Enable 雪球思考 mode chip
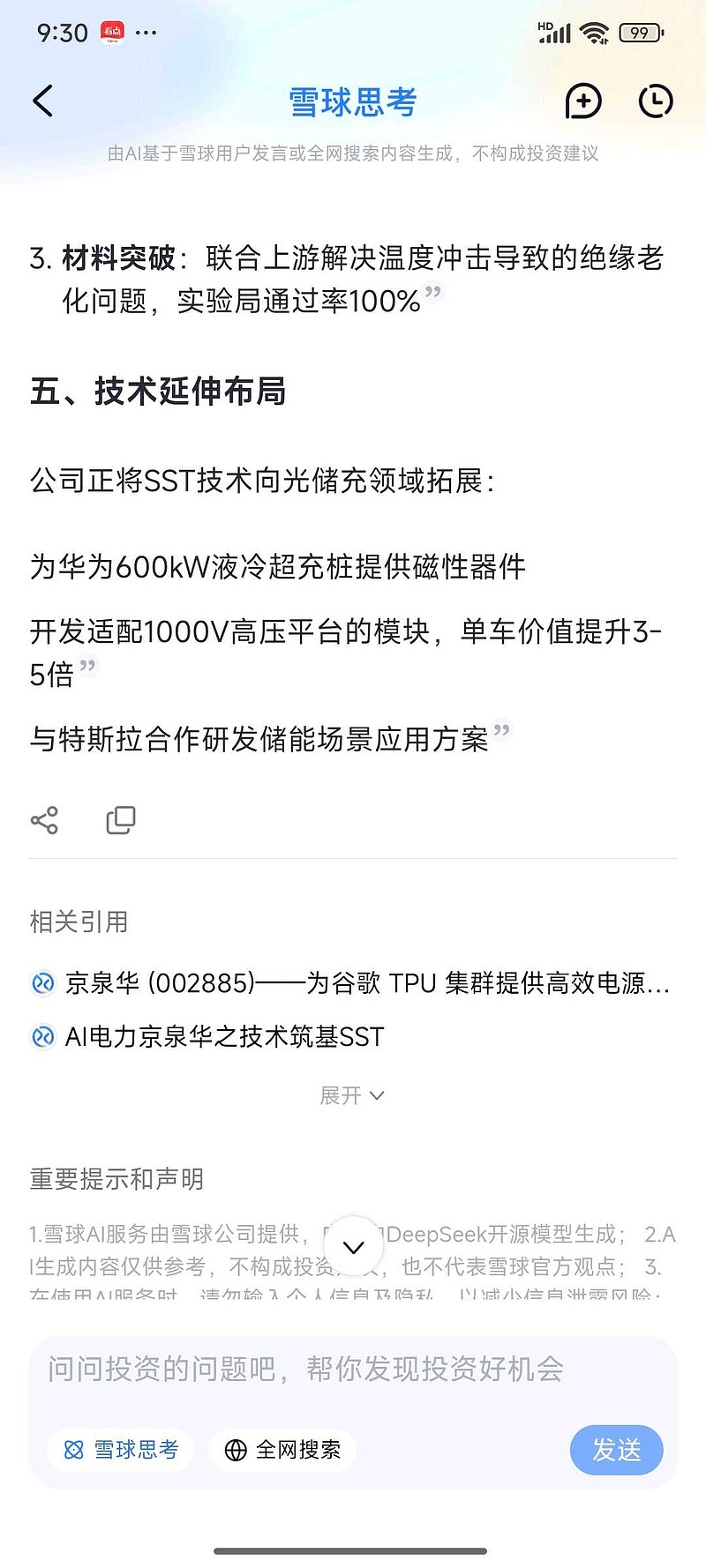 click(119, 1450)
